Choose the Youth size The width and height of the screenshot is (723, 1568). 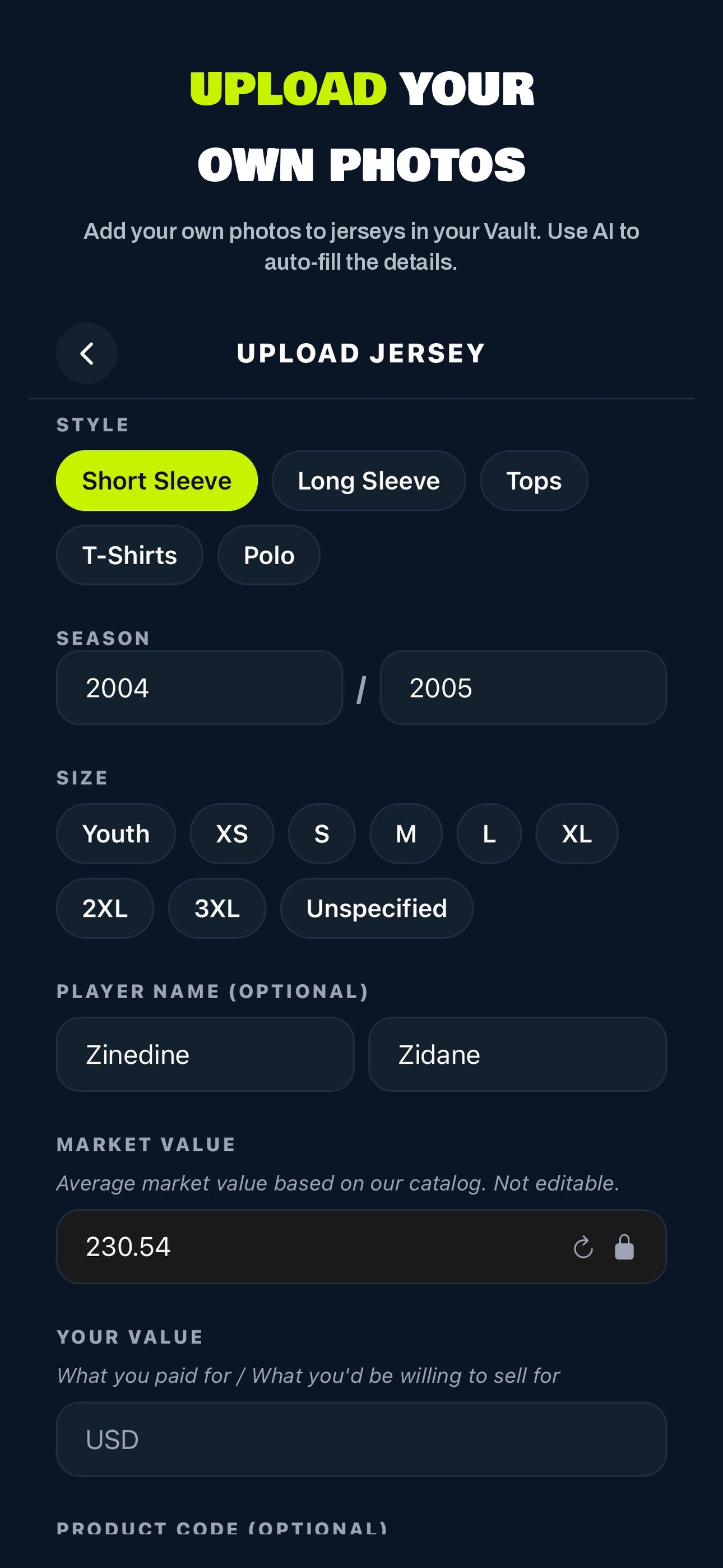(x=115, y=834)
